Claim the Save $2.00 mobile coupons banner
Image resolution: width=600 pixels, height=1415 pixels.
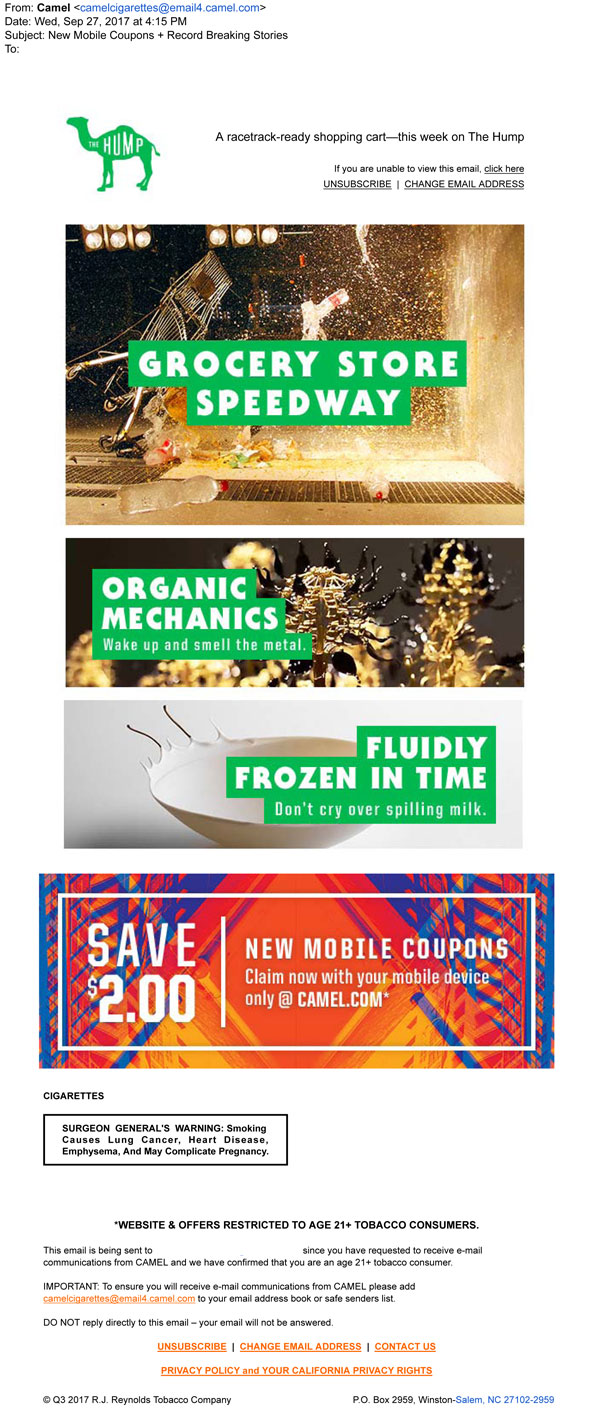296,970
